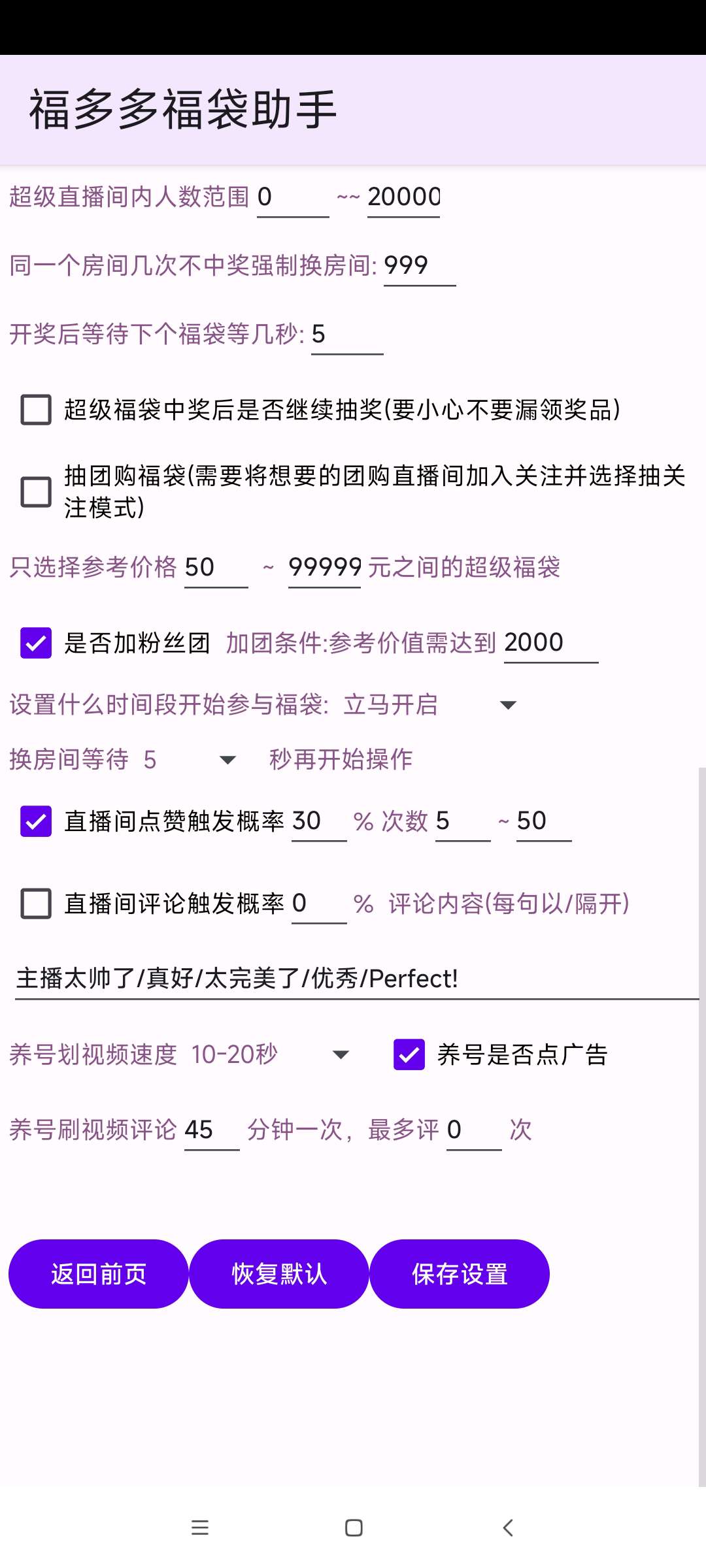Viewport: 706px width, 1568px height.
Task: Click the 返回前页 button
Action: (98, 1273)
